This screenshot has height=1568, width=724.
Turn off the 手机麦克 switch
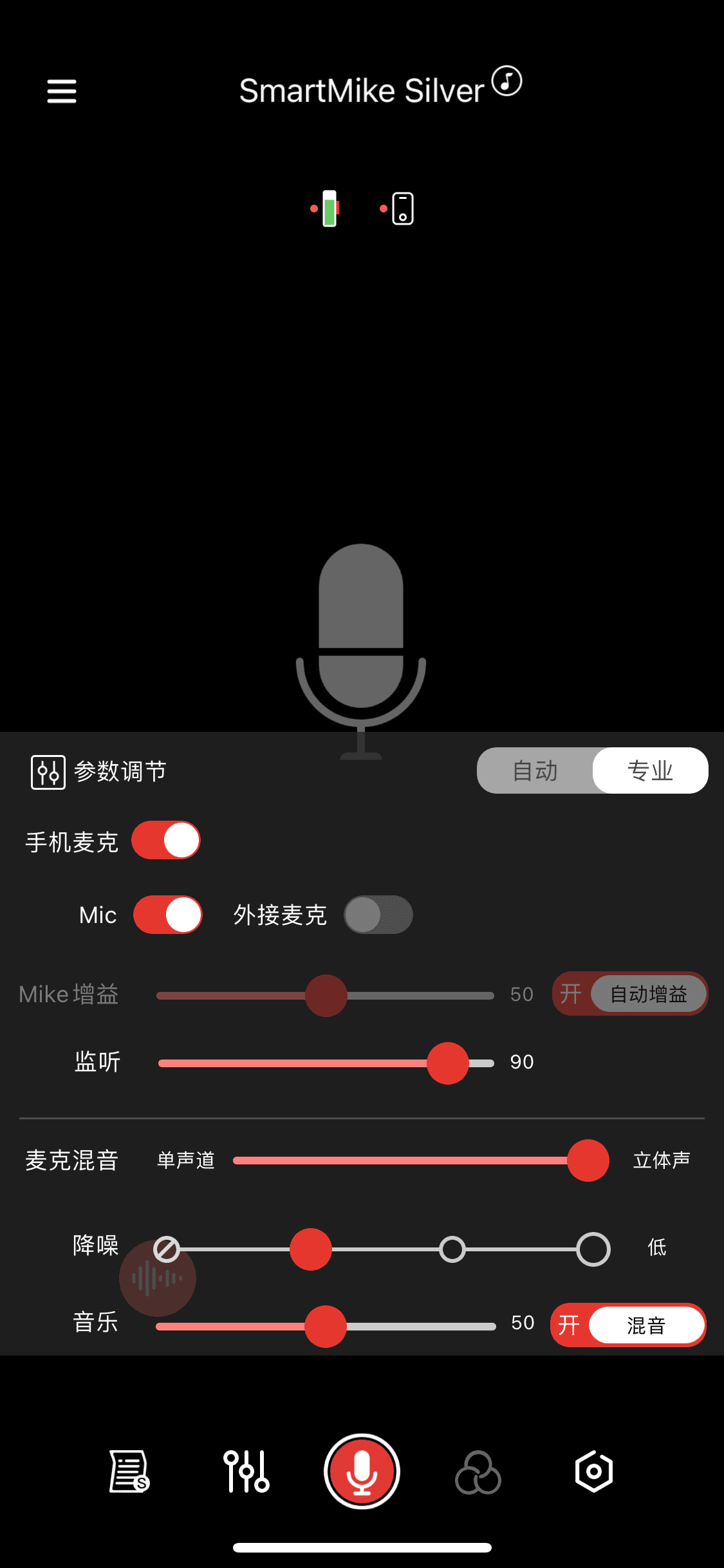click(166, 840)
